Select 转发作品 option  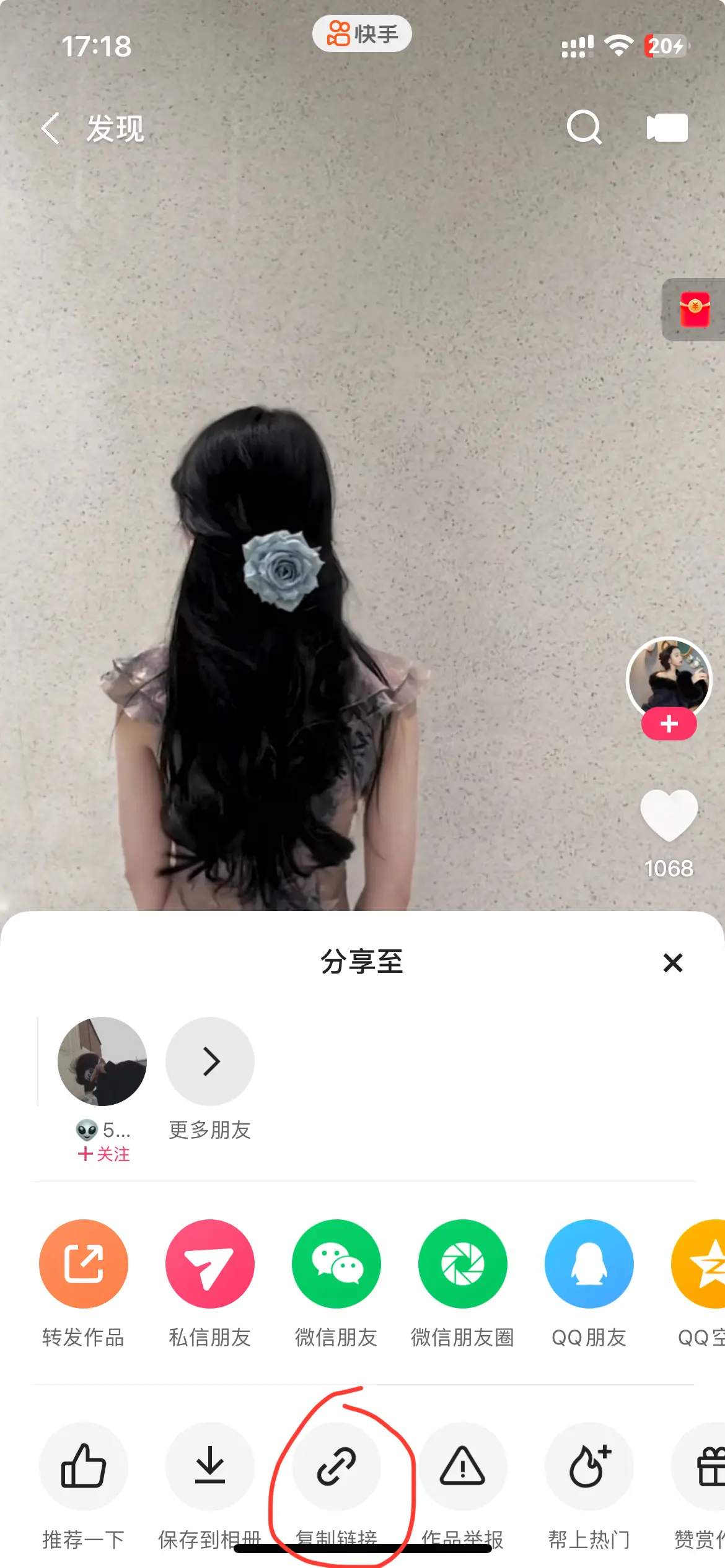pos(84,1264)
